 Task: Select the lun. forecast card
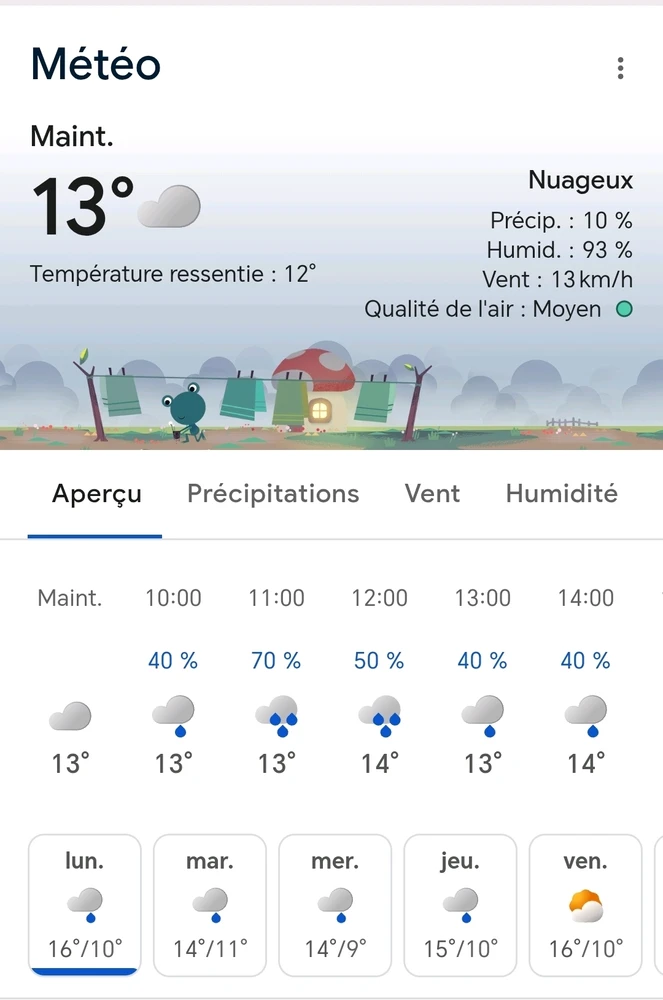[x=85, y=905]
